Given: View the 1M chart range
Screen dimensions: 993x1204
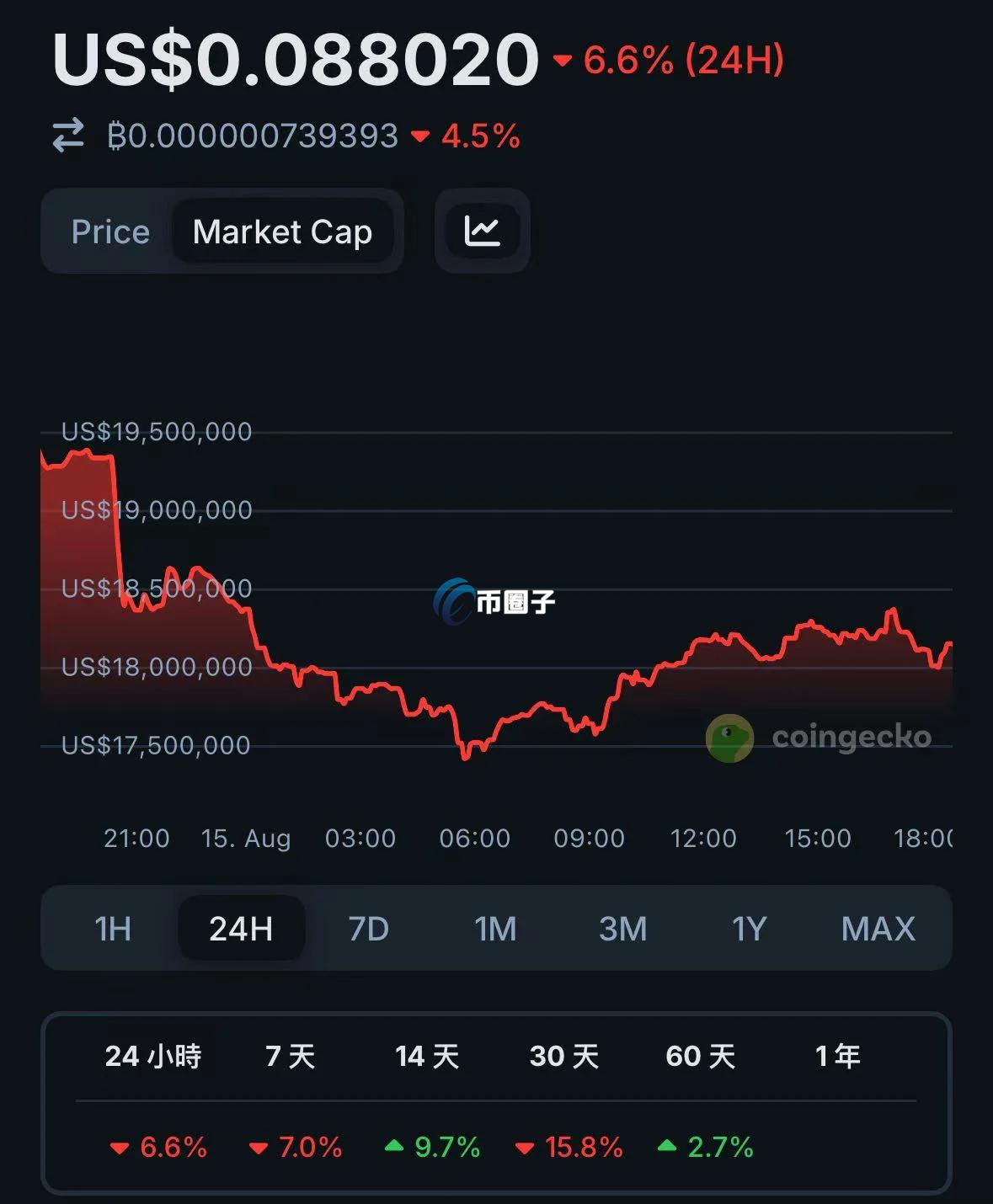Looking at the screenshot, I should click(495, 929).
